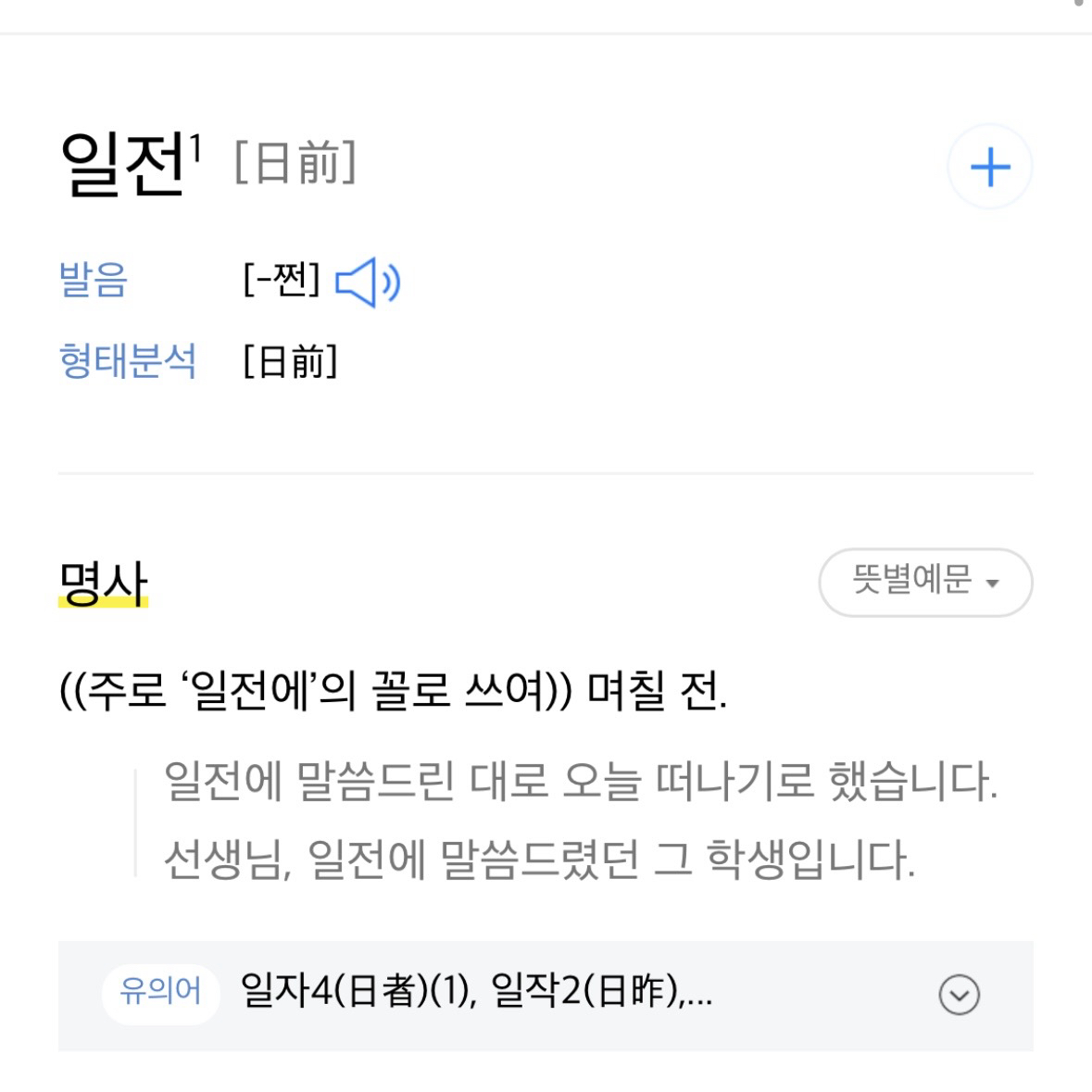Expand the 유의어 synonyms list
The height and width of the screenshot is (1092, 1092).
(x=959, y=996)
